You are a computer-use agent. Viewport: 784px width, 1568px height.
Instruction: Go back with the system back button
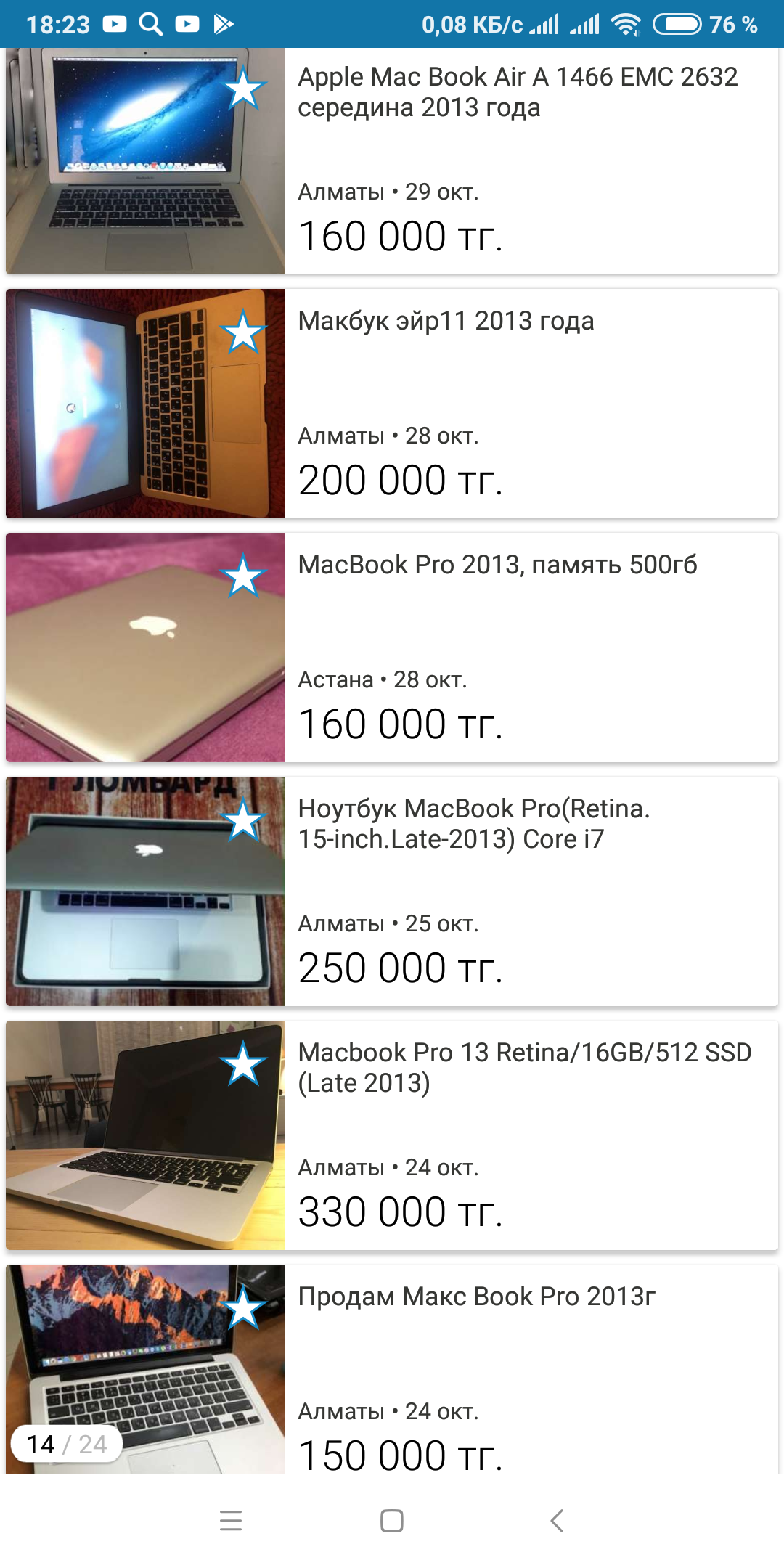(x=557, y=1520)
